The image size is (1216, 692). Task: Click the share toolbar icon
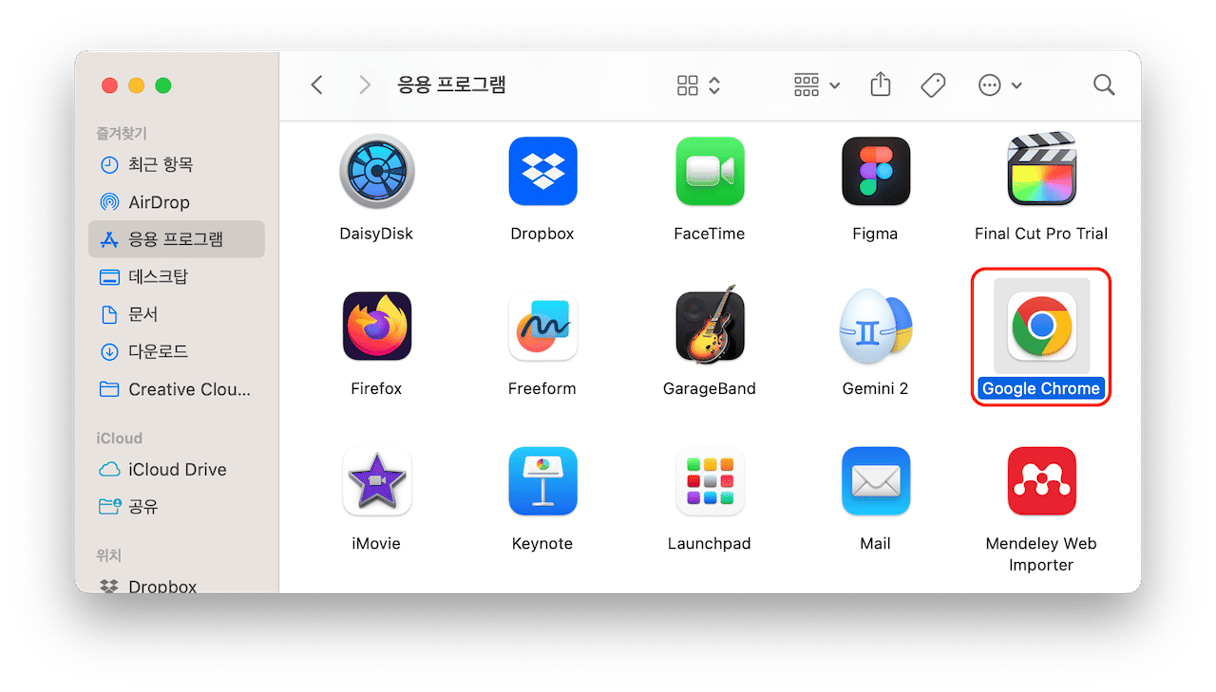pos(880,85)
